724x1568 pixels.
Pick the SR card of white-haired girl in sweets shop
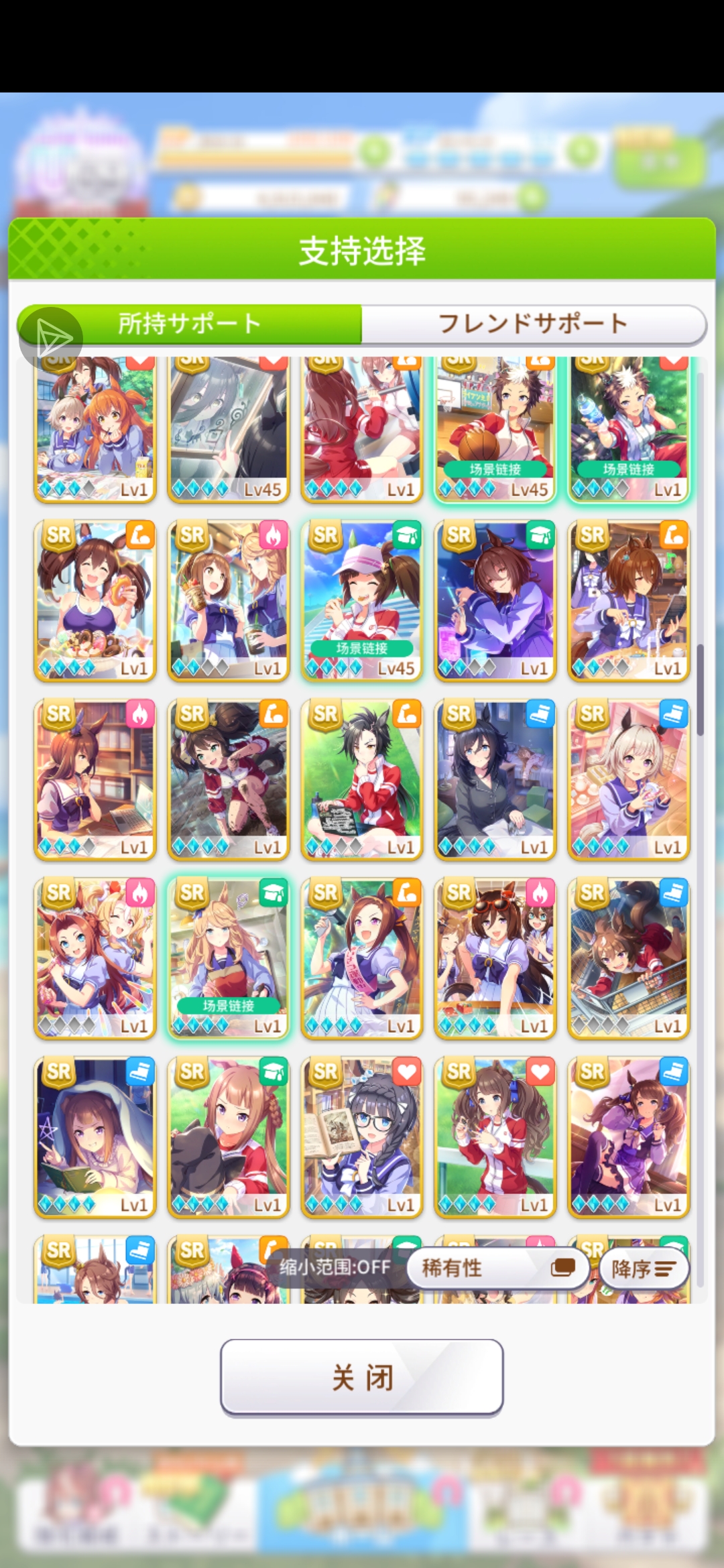pos(628,779)
